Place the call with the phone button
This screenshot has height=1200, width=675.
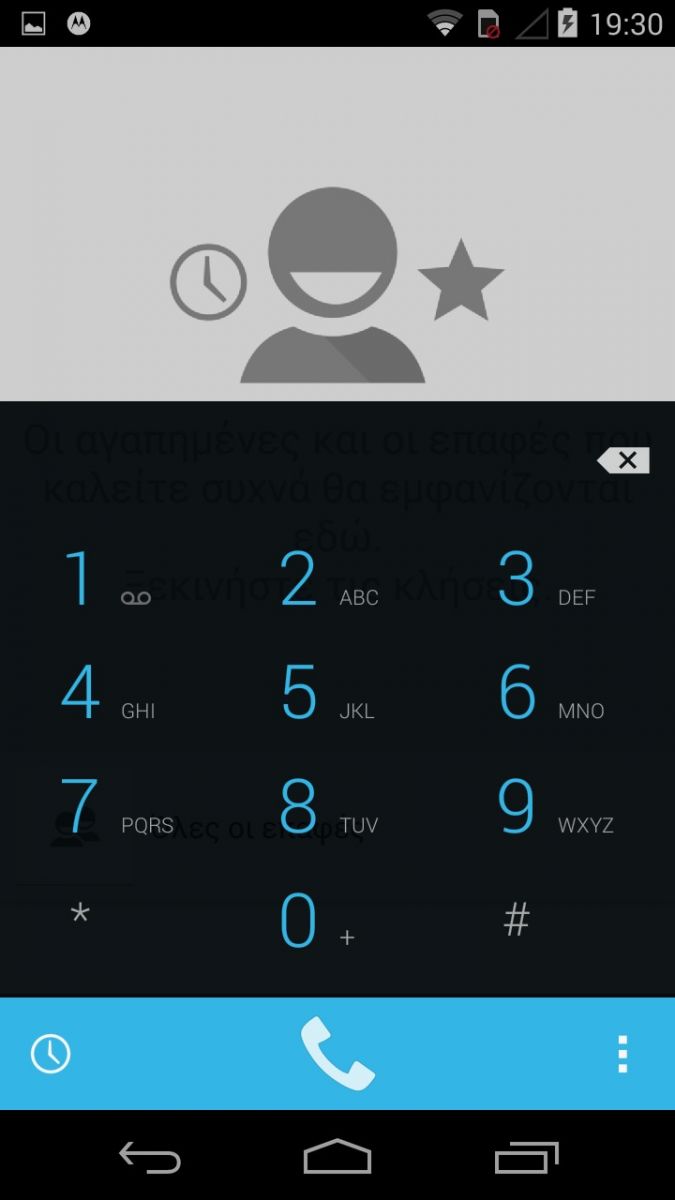pyautogui.click(x=338, y=1053)
